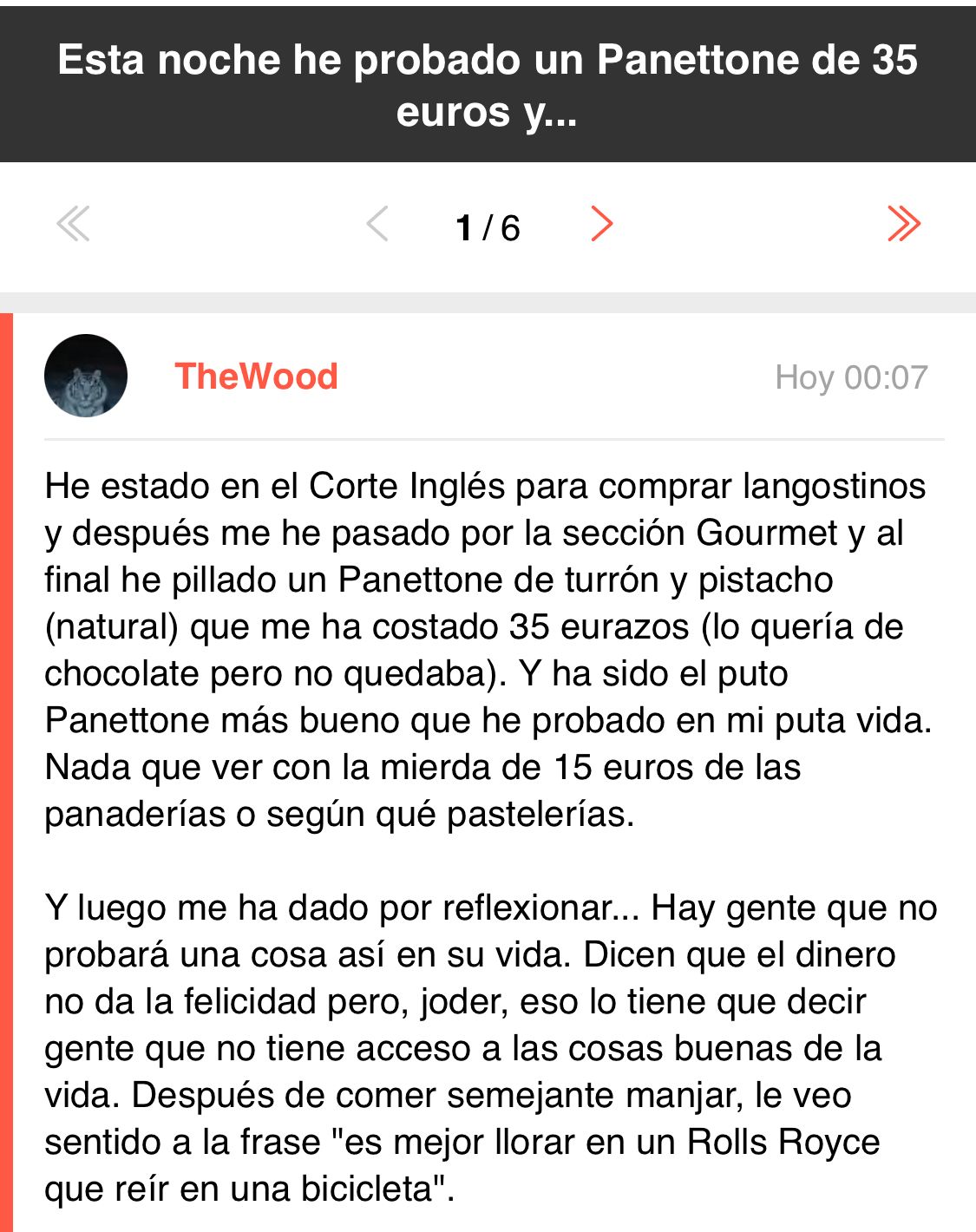Go to the next page of the thread
The height and width of the screenshot is (1232, 976).
pos(601,225)
